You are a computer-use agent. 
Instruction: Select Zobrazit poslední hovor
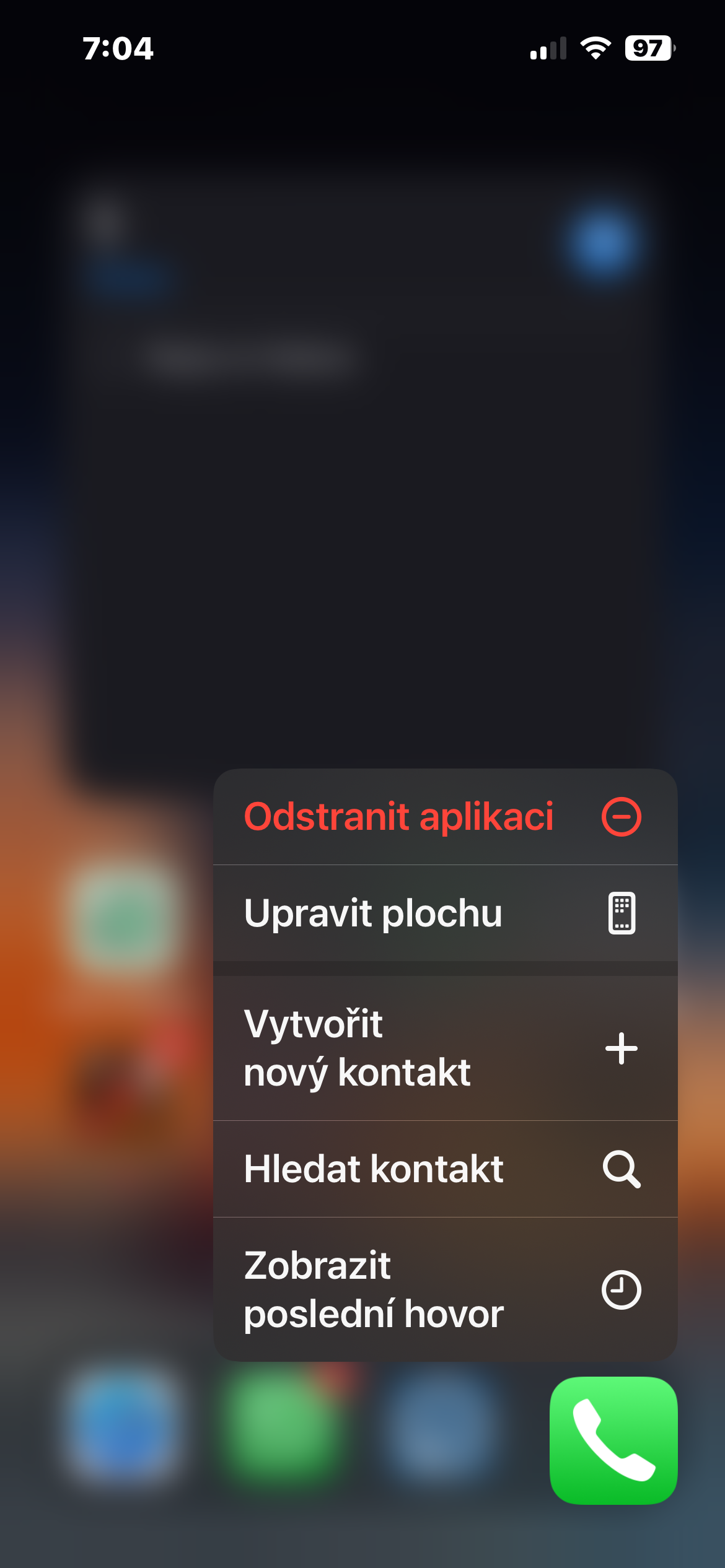point(445,1290)
